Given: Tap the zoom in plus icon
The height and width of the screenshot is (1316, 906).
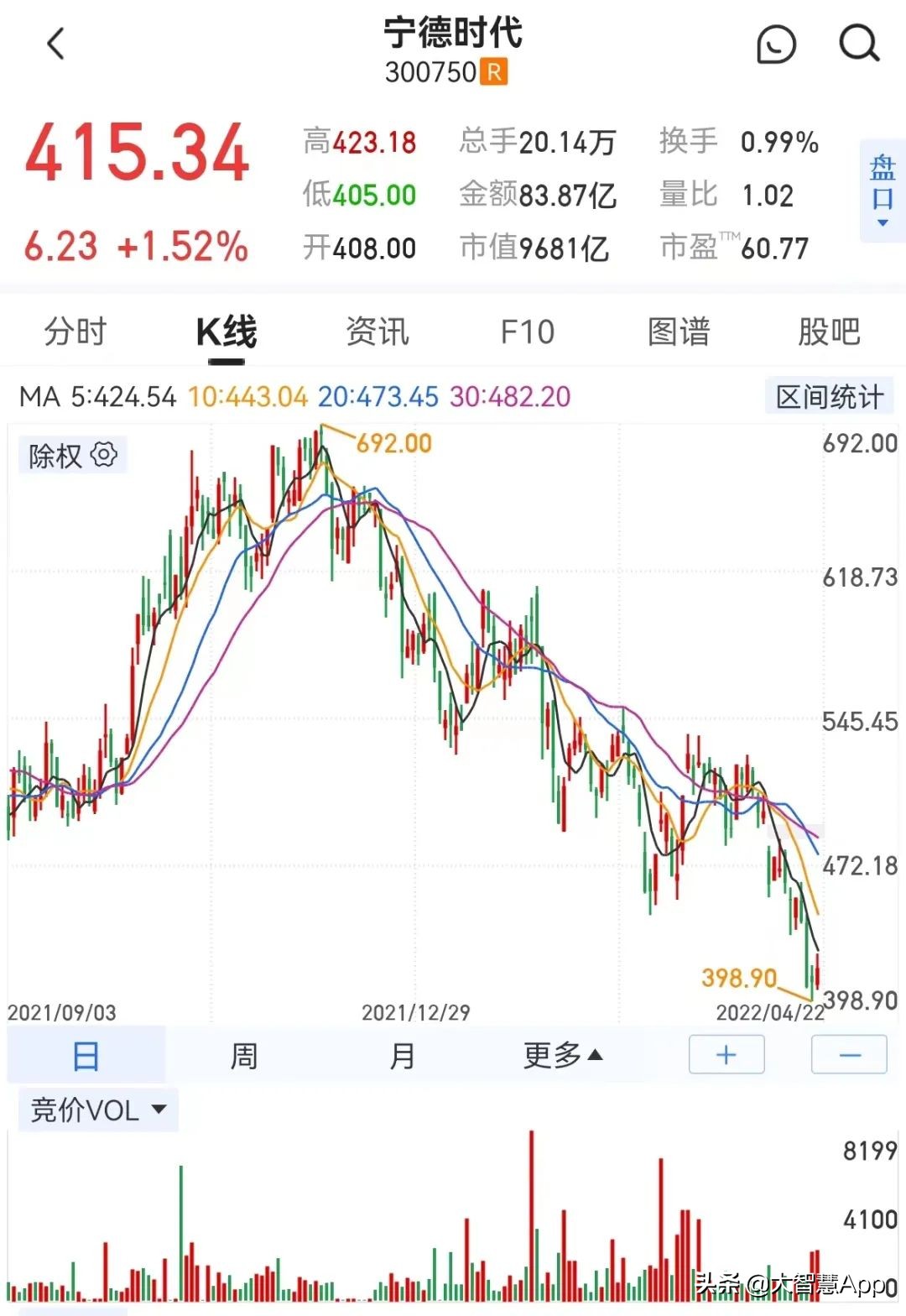Looking at the screenshot, I should 726,1055.
